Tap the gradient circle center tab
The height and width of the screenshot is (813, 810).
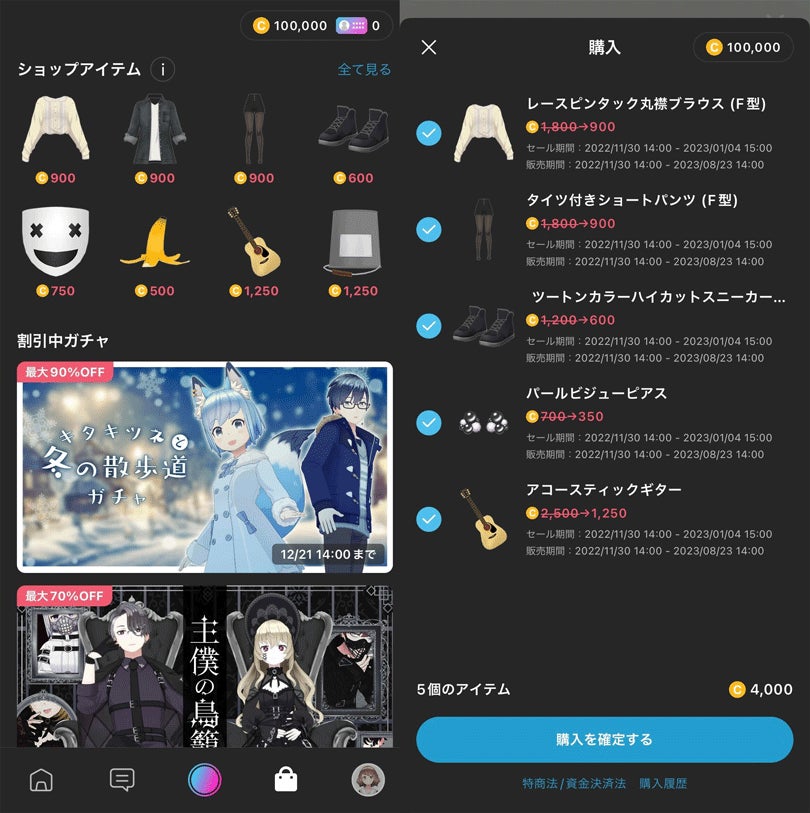tap(204, 780)
